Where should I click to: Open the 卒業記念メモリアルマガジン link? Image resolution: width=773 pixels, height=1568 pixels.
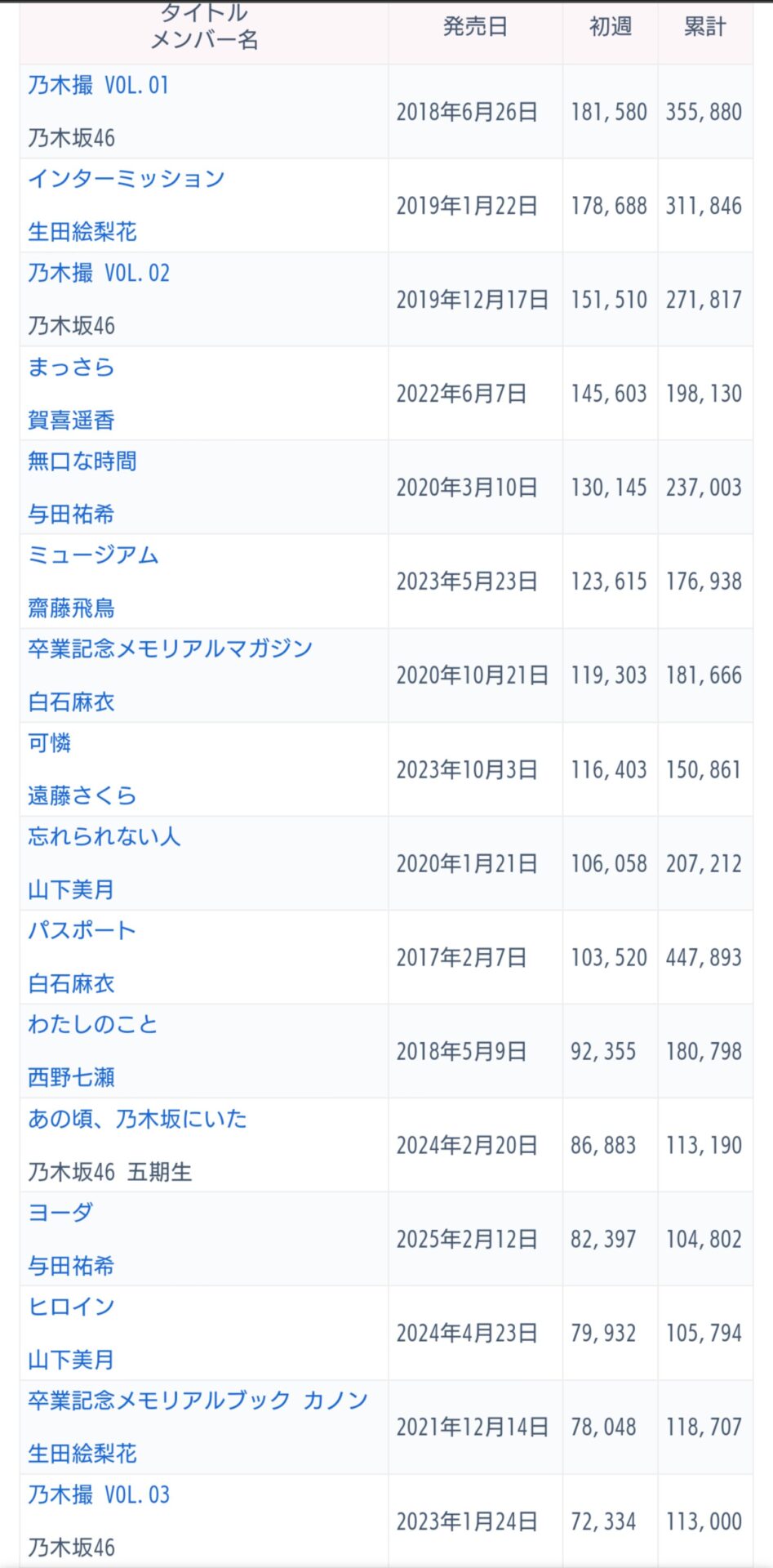[171, 648]
